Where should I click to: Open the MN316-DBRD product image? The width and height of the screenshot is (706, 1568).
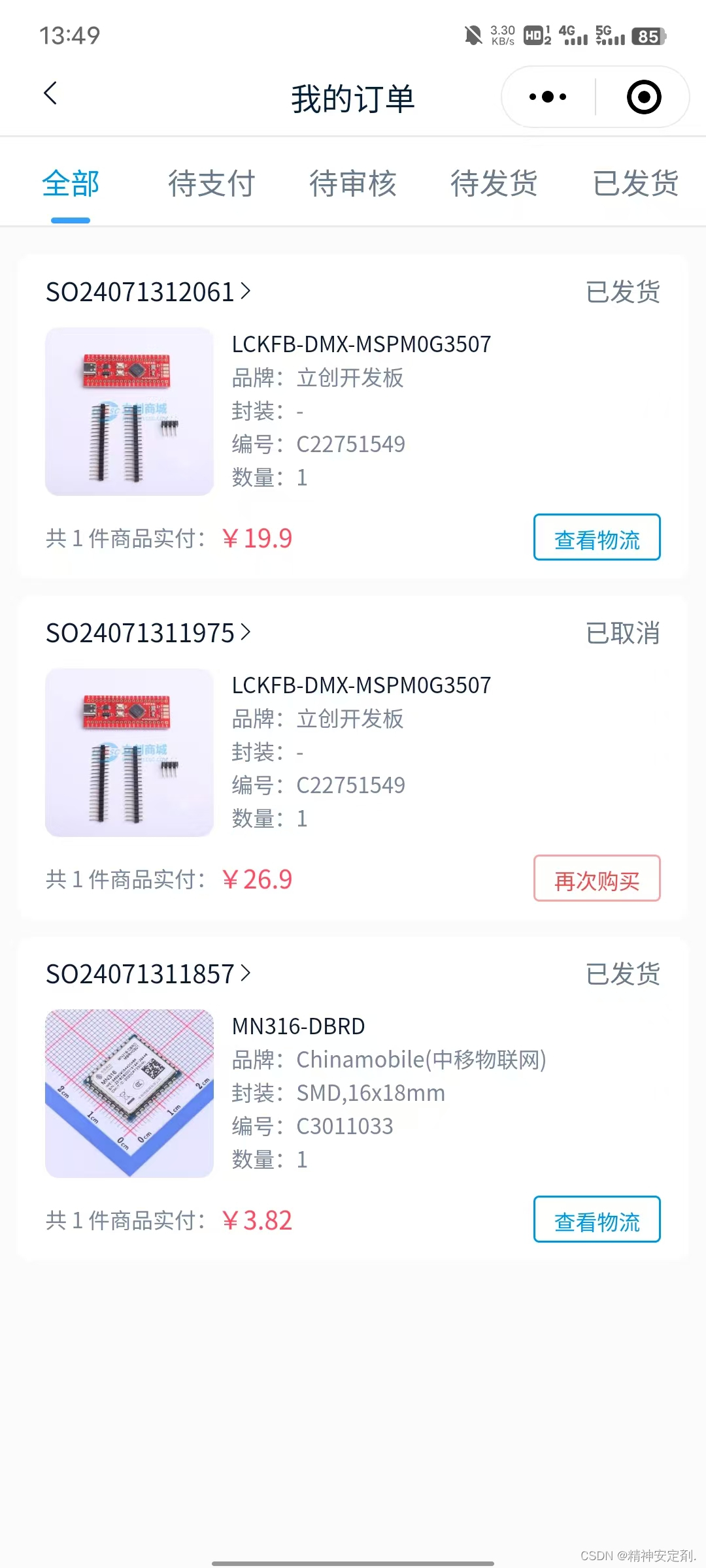coord(129,1093)
